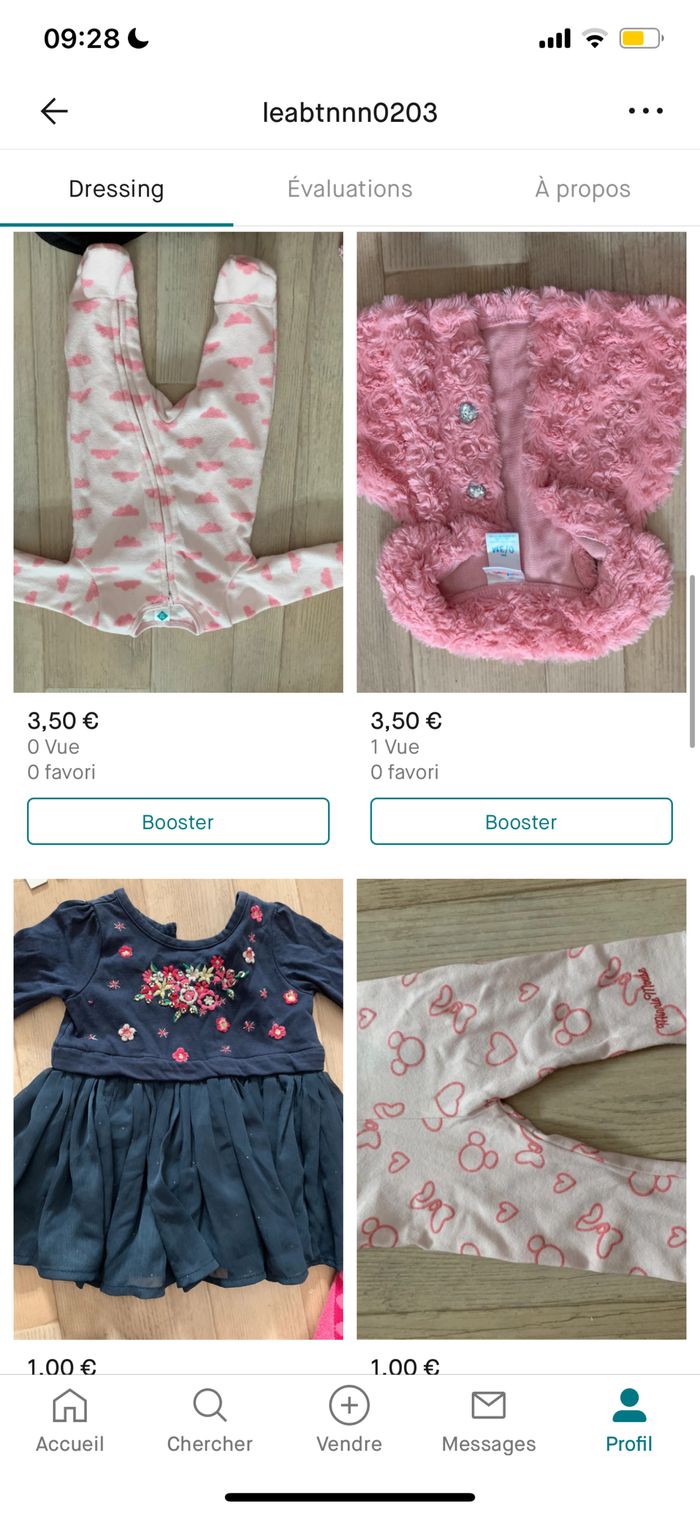Open the Chercher search tab
This screenshot has width=700, height=1515.
point(210,1421)
